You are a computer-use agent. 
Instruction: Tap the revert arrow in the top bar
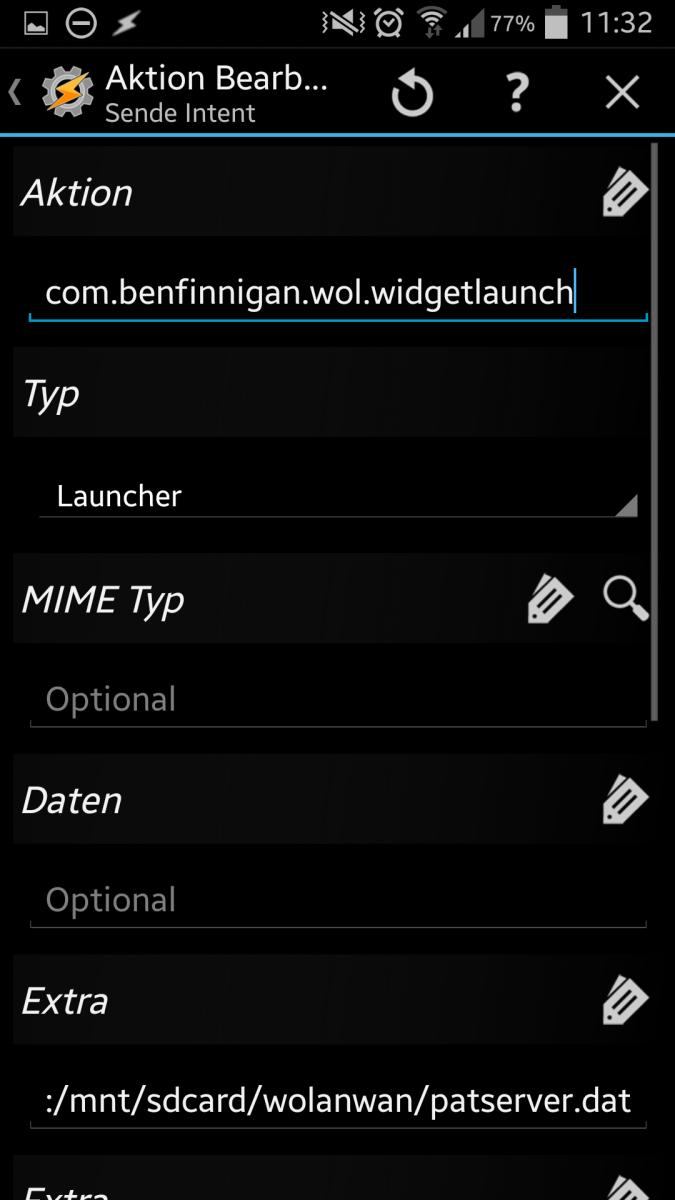(x=412, y=94)
